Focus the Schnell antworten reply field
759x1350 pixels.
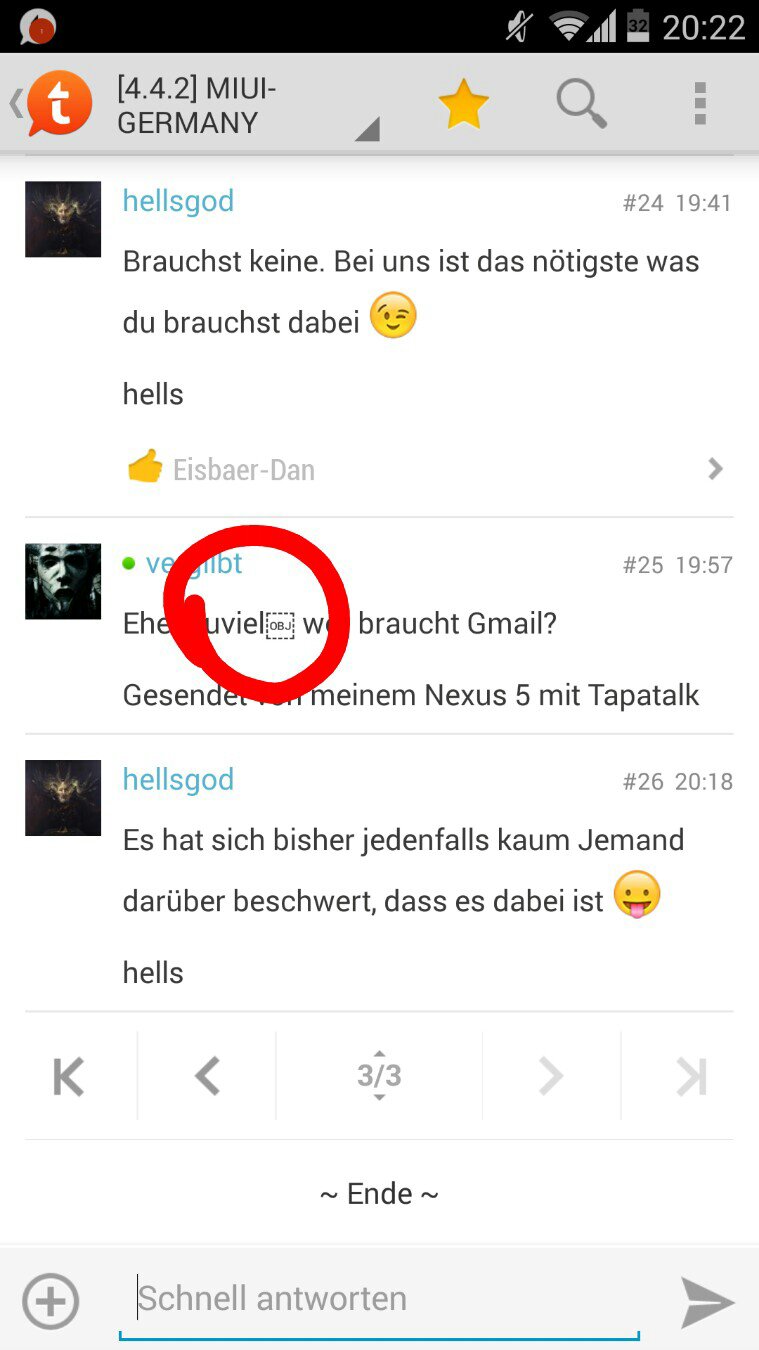click(x=380, y=1299)
